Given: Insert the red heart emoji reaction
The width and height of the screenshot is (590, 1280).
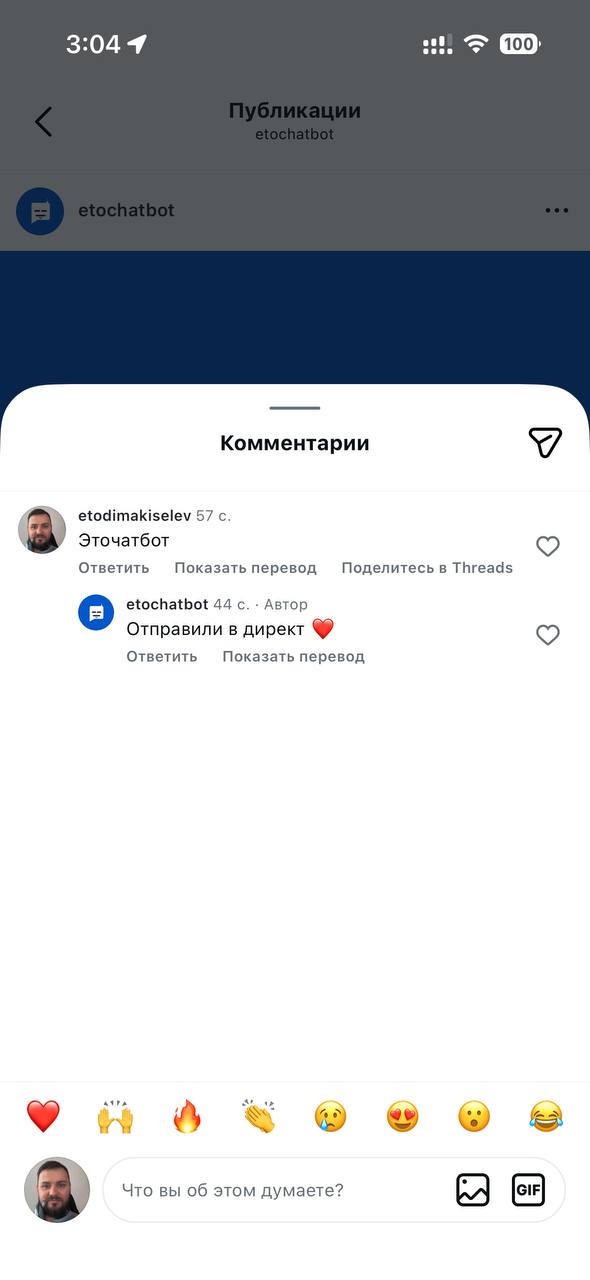Looking at the screenshot, I should pos(43,1116).
